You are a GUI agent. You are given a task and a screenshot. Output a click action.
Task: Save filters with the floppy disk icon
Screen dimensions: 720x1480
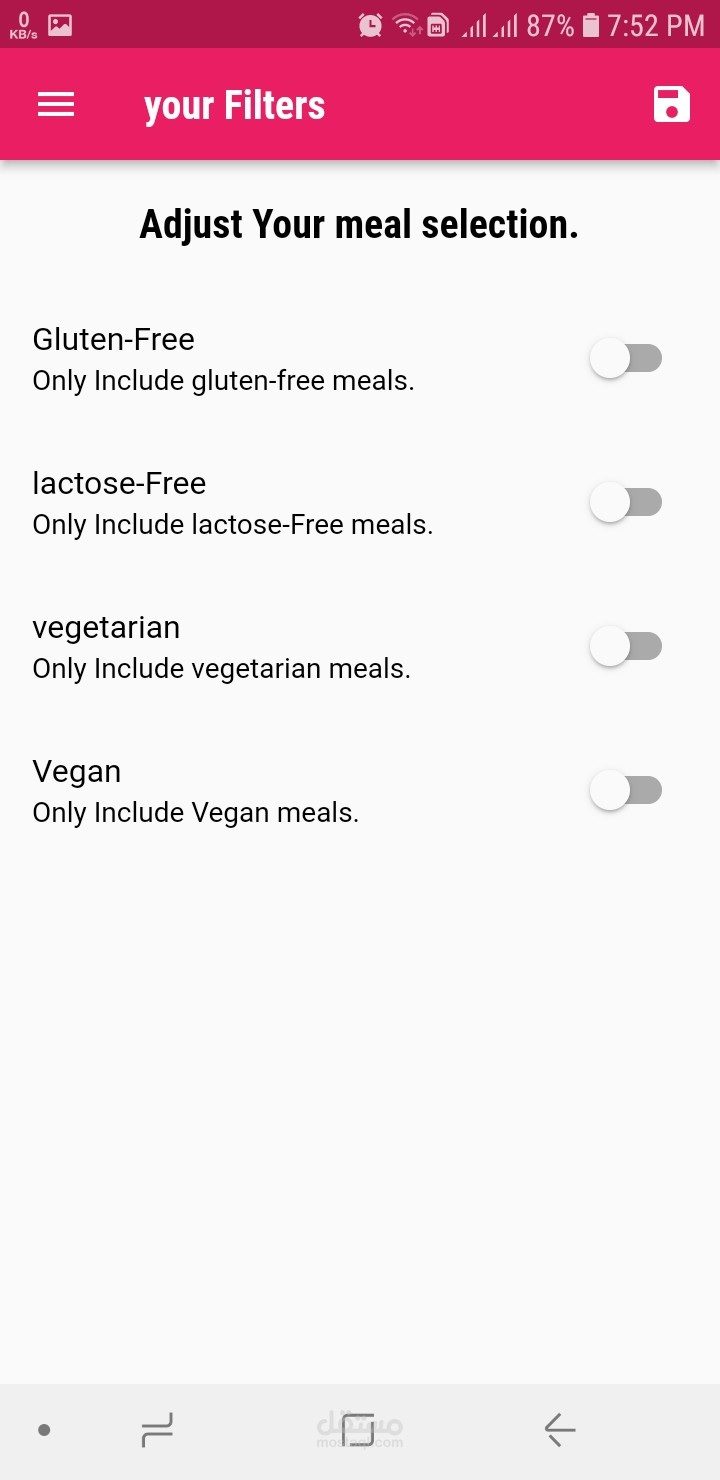(671, 104)
